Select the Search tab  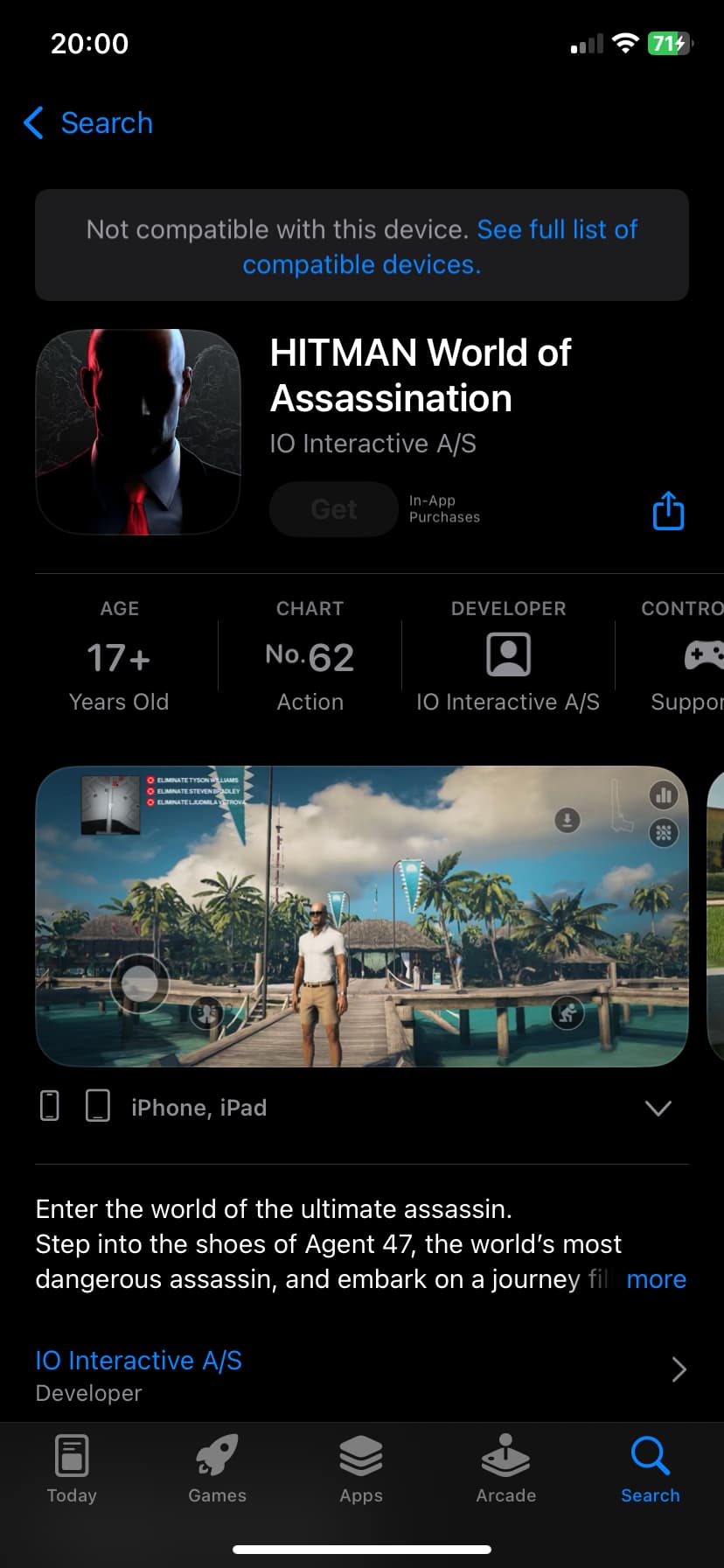click(x=650, y=1470)
